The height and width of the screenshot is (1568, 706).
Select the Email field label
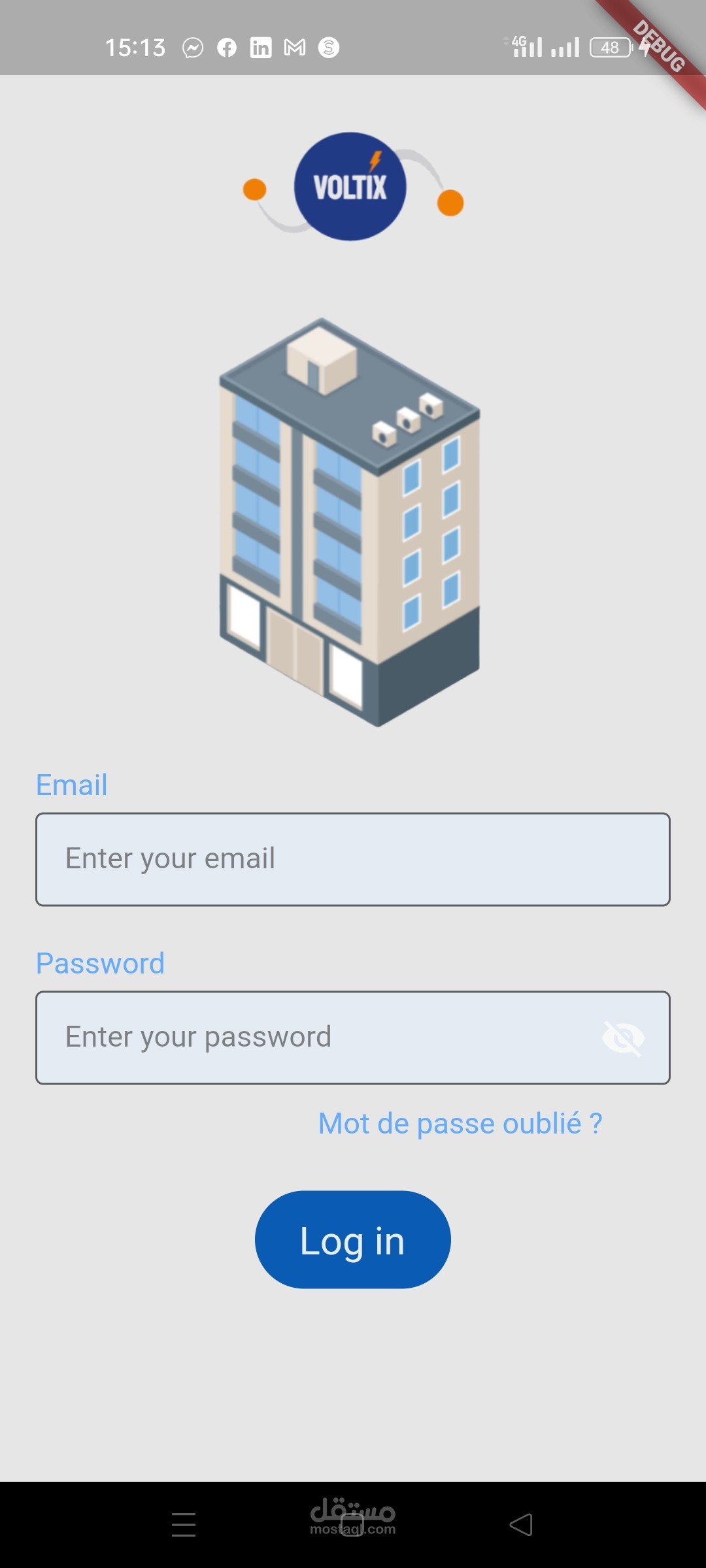coord(72,784)
